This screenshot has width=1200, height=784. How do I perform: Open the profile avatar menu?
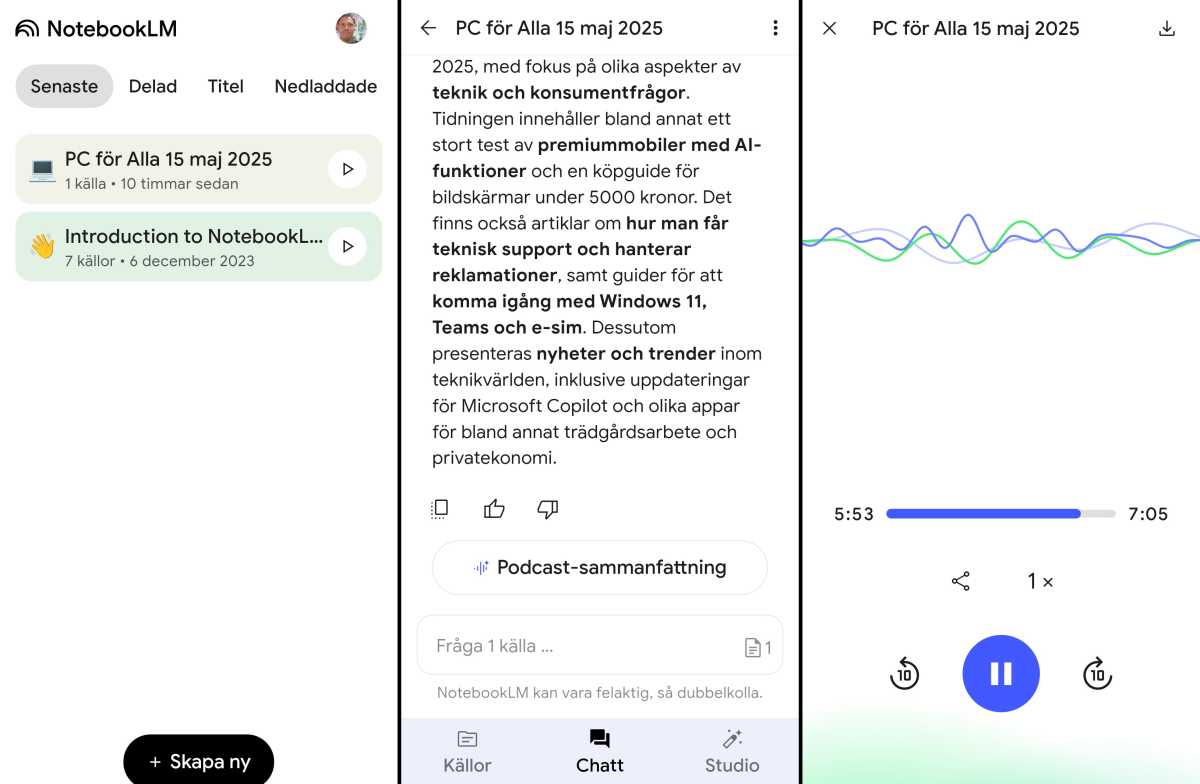pyautogui.click(x=351, y=28)
